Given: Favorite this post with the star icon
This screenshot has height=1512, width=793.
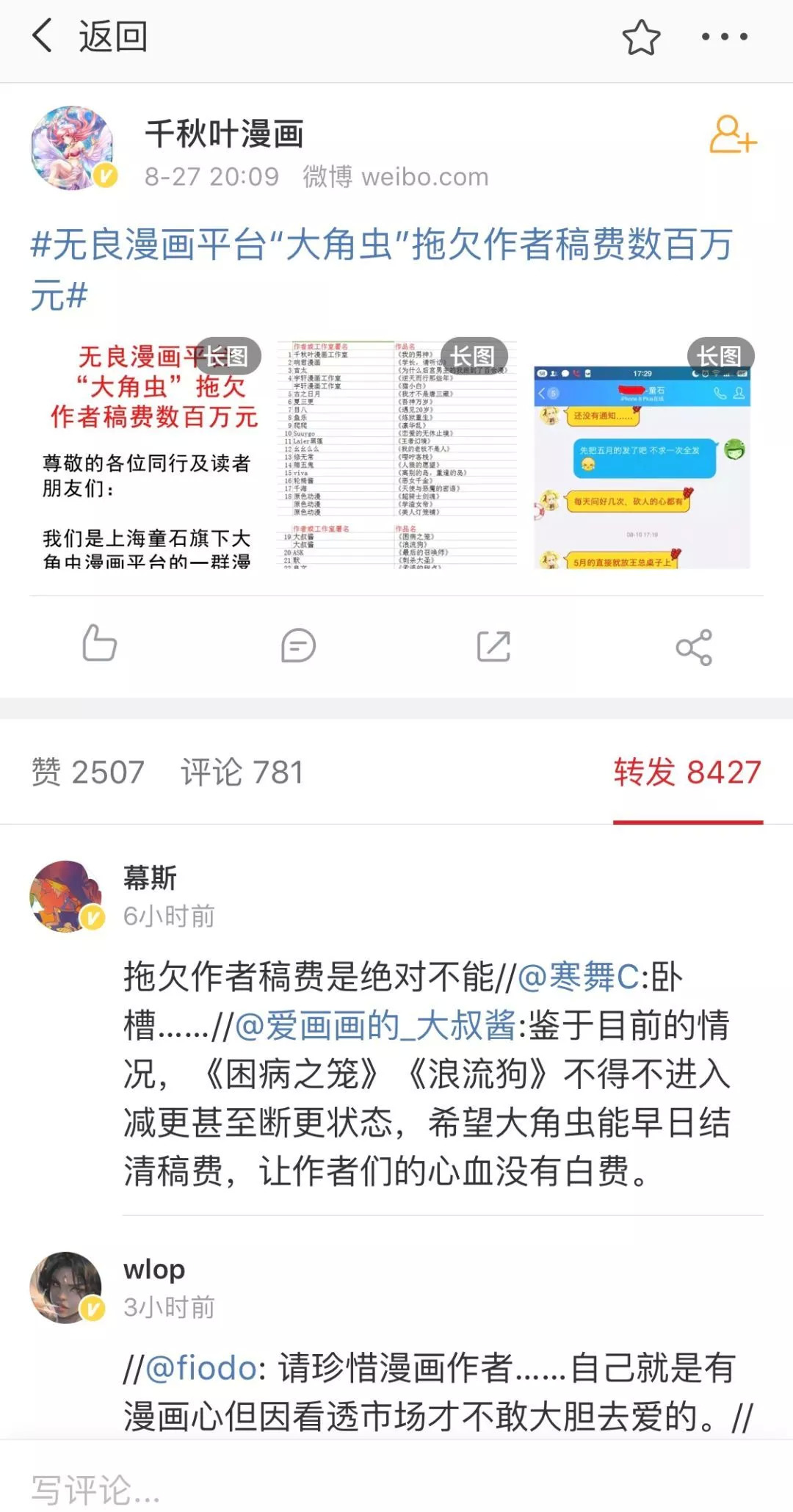Looking at the screenshot, I should 641,37.
